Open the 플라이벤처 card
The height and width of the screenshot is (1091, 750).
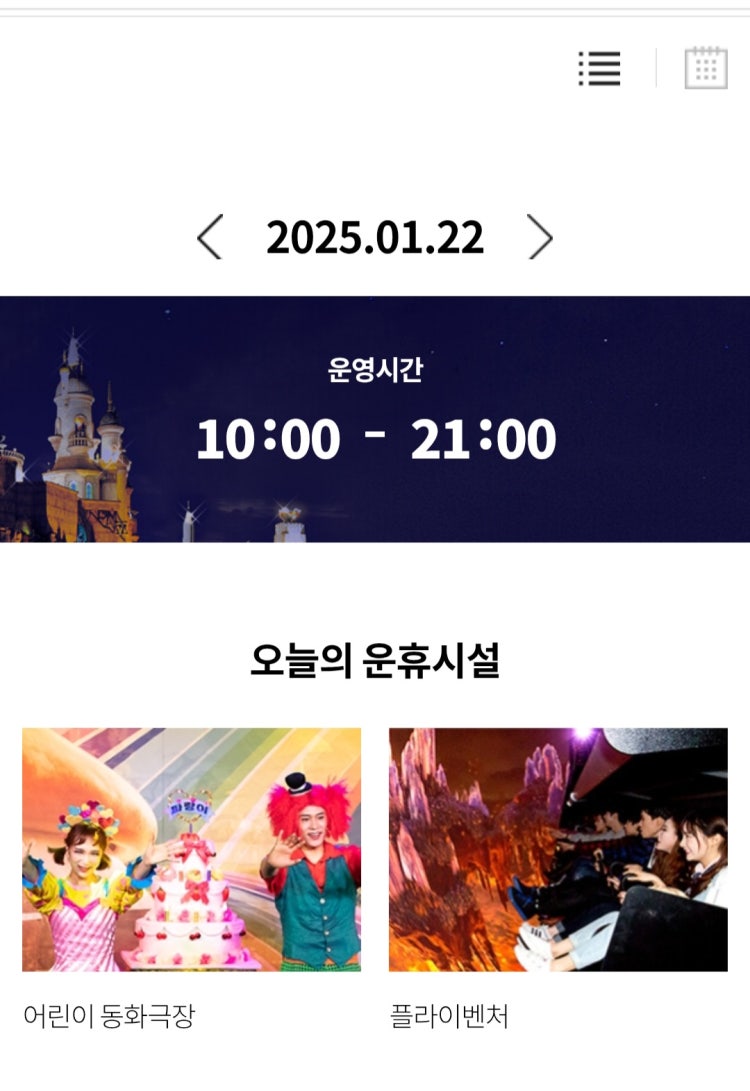558,850
